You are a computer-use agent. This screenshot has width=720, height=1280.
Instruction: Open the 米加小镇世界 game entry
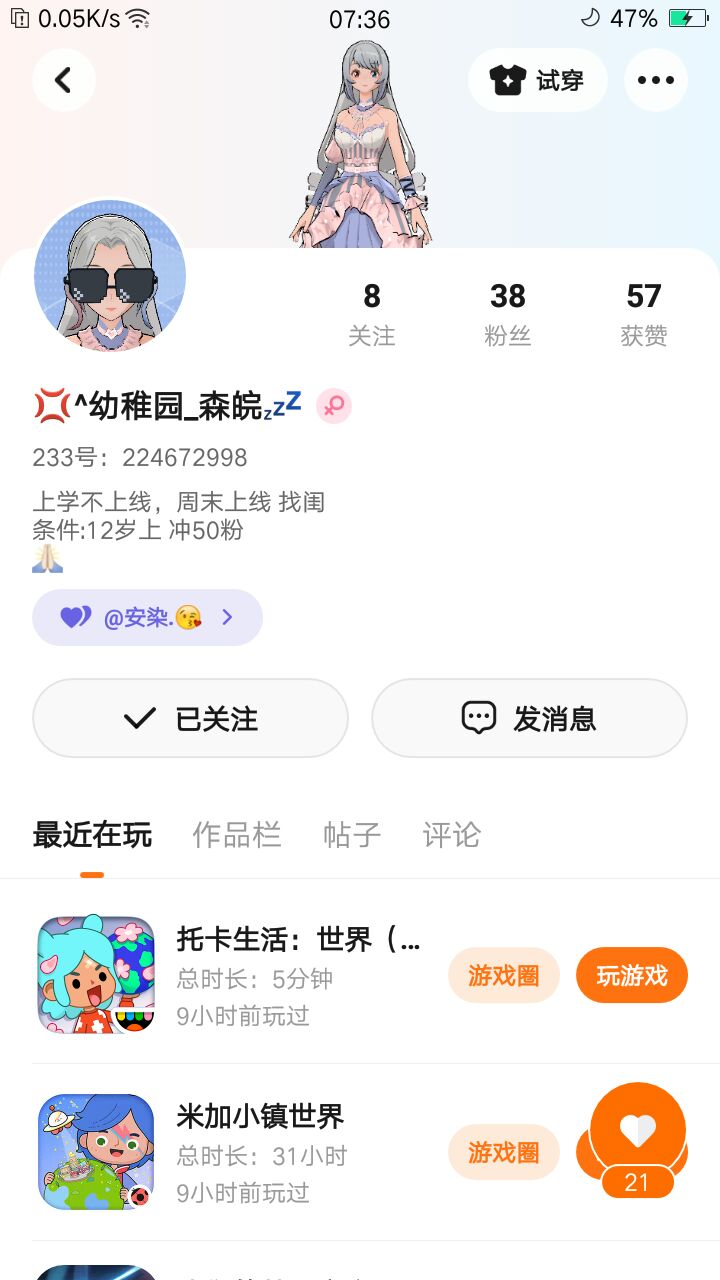pos(260,1152)
